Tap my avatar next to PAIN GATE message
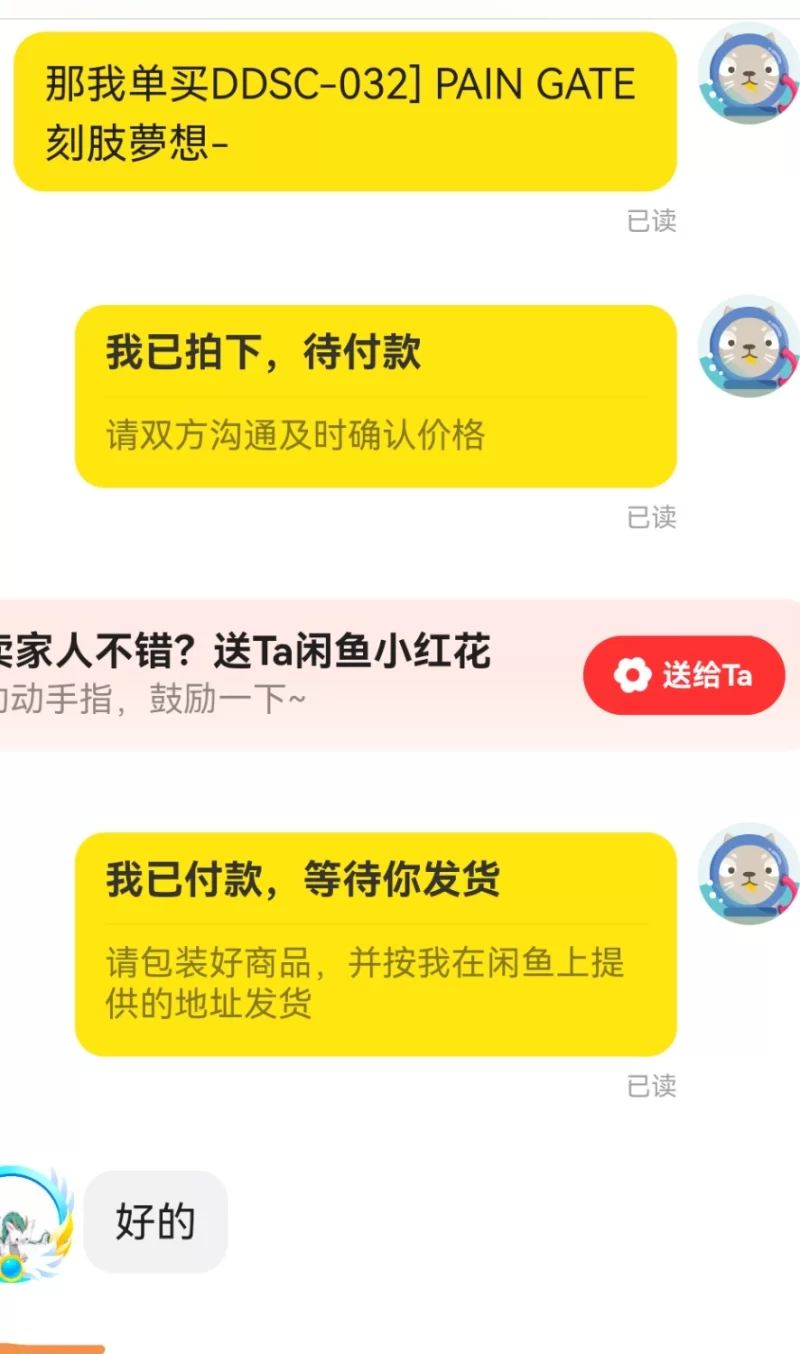 tap(747, 74)
